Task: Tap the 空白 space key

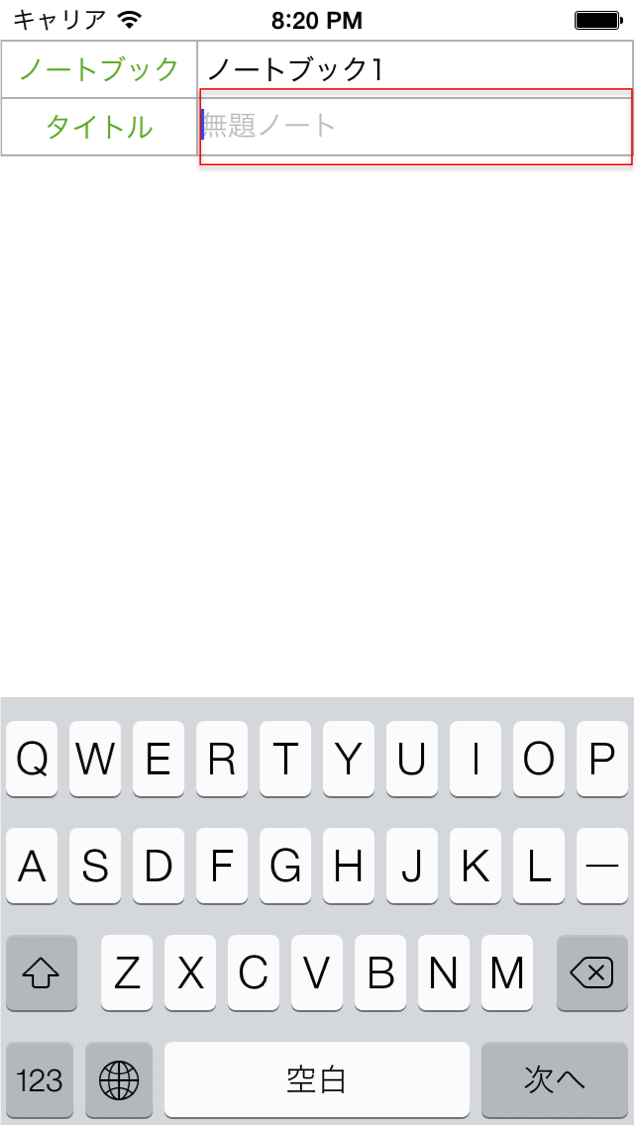Action: pos(317,1078)
